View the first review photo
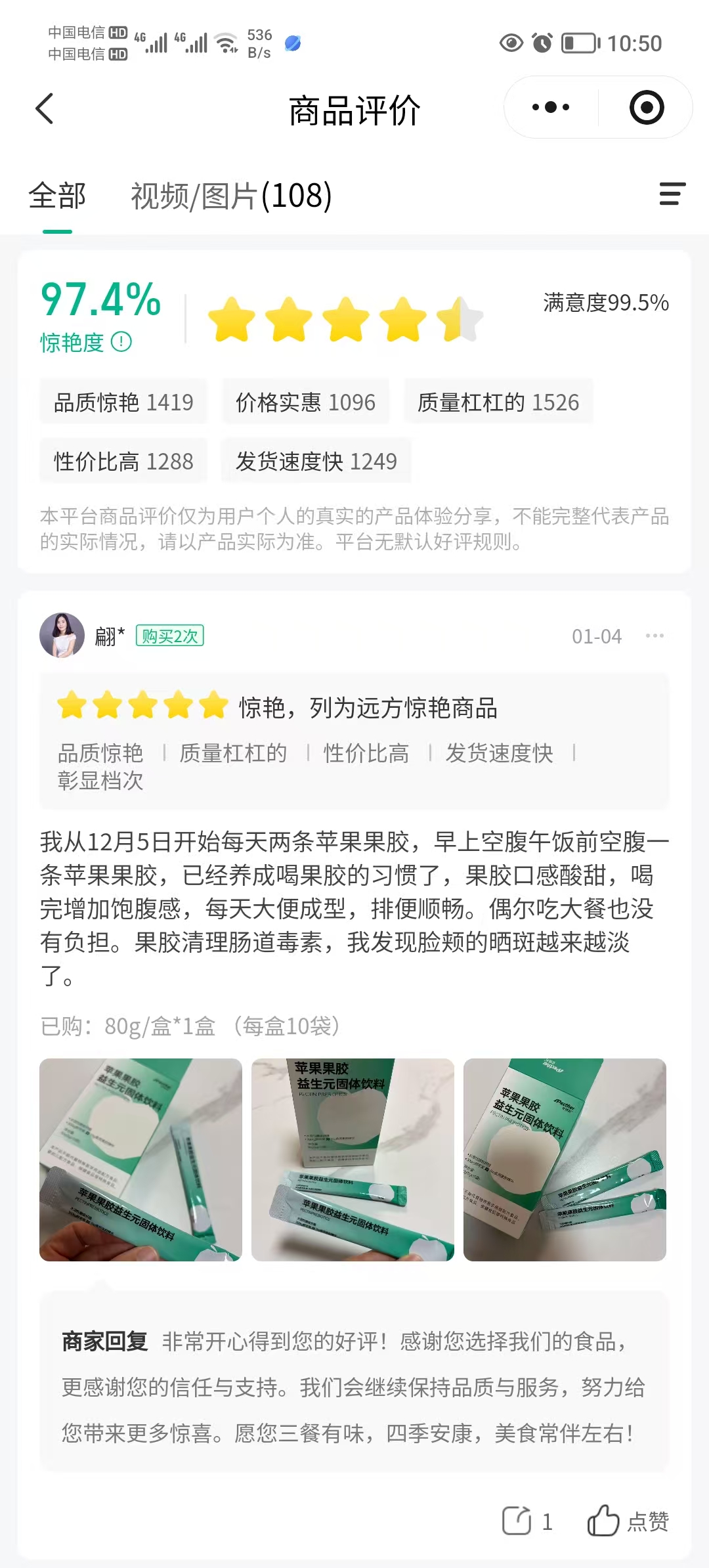 pyautogui.click(x=140, y=1160)
